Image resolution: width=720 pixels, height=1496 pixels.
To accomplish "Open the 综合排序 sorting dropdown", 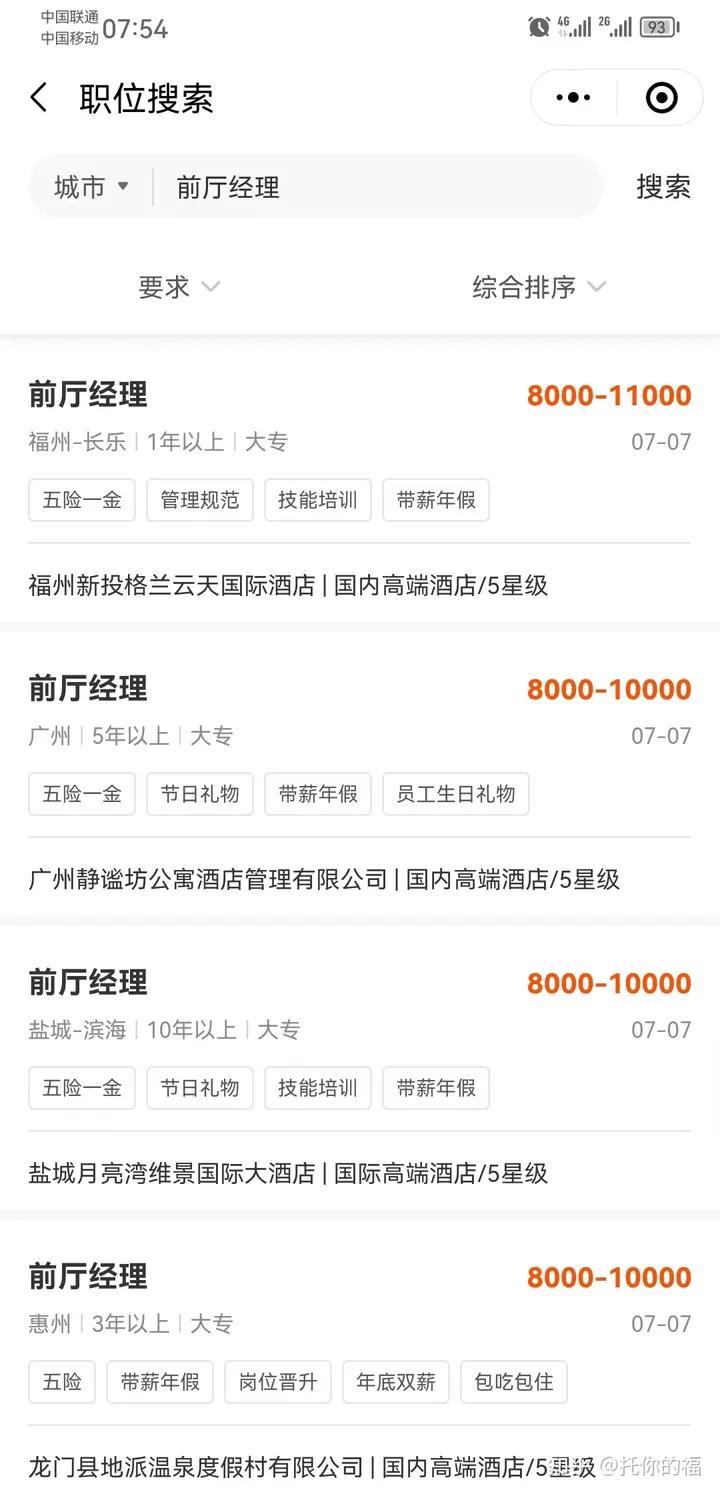I will [x=538, y=287].
